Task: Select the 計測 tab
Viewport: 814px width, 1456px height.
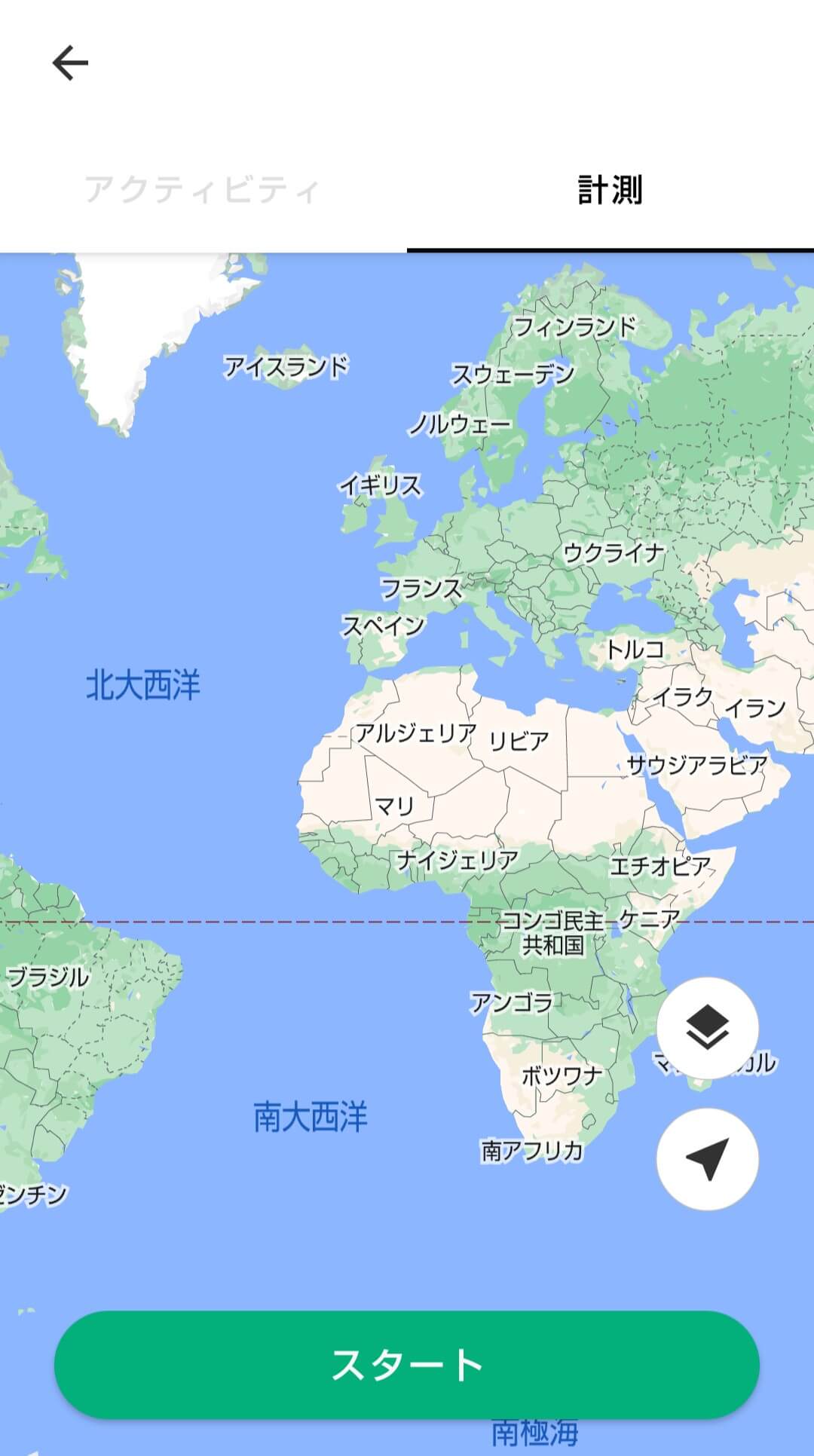Action: [610, 190]
